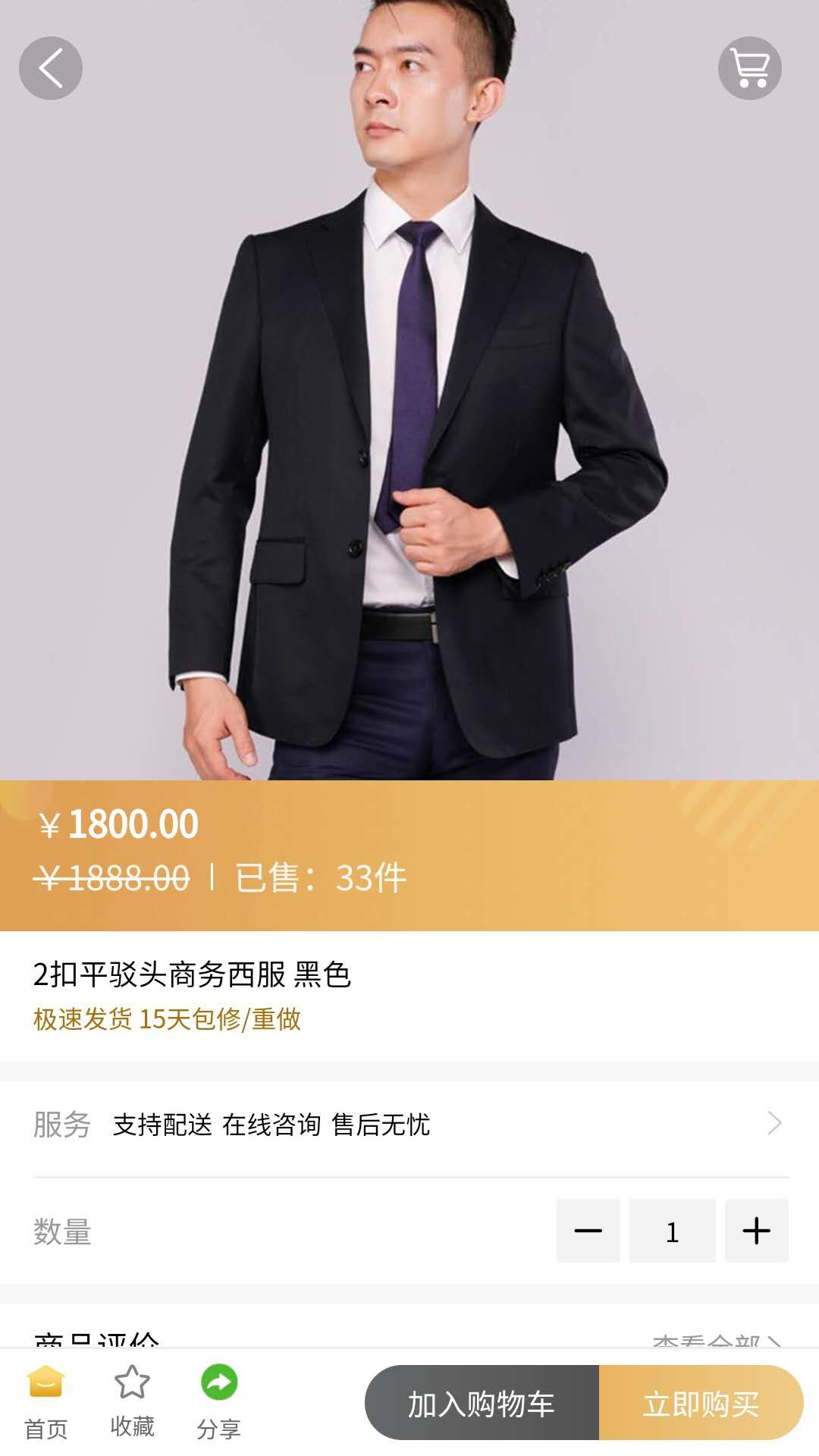The image size is (819, 1456).
Task: Tap 加入购物车 to add to cart
Action: click(482, 1404)
